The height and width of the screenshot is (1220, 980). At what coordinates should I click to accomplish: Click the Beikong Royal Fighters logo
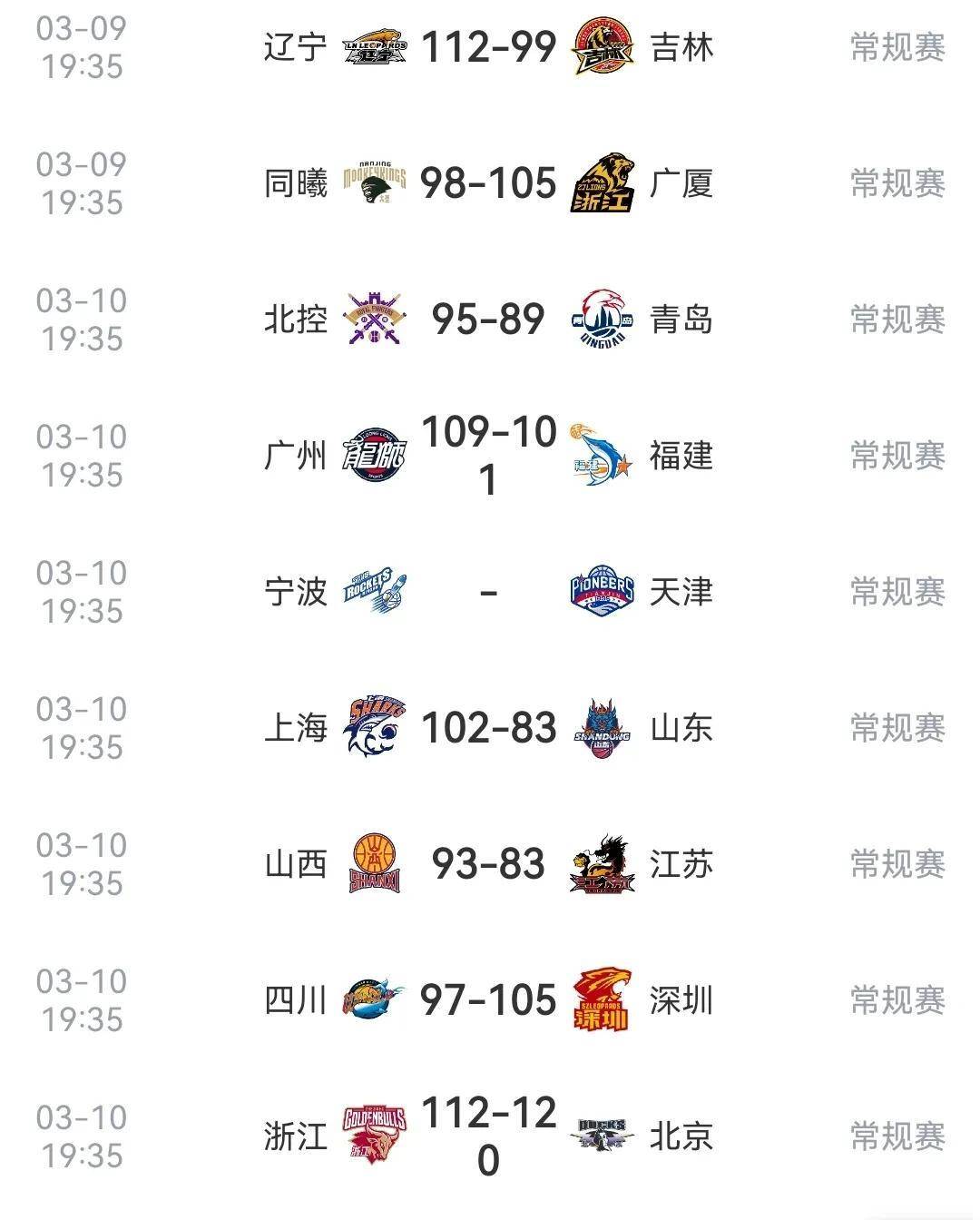pyautogui.click(x=375, y=317)
